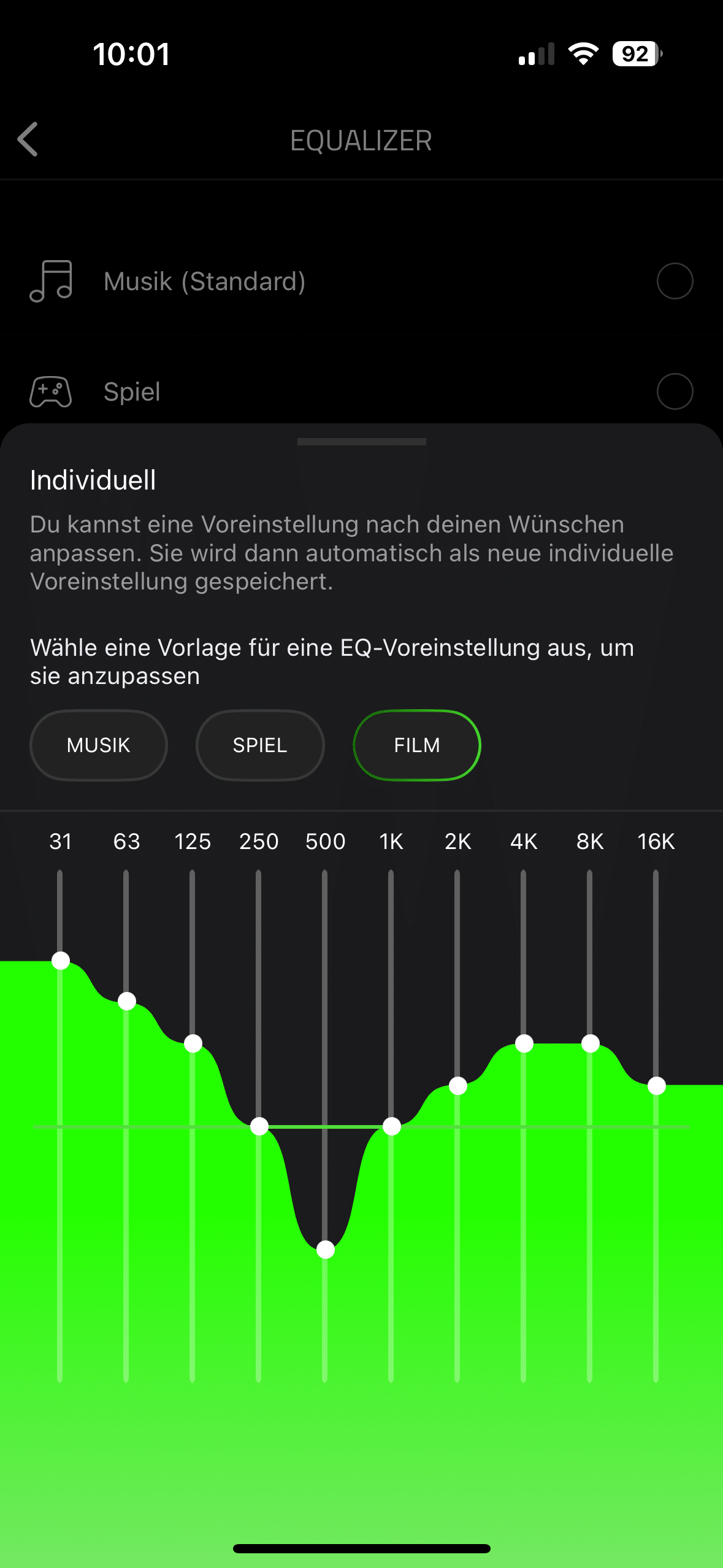The height and width of the screenshot is (1568, 723).
Task: Choose the FILM template chip
Action: coord(417,745)
